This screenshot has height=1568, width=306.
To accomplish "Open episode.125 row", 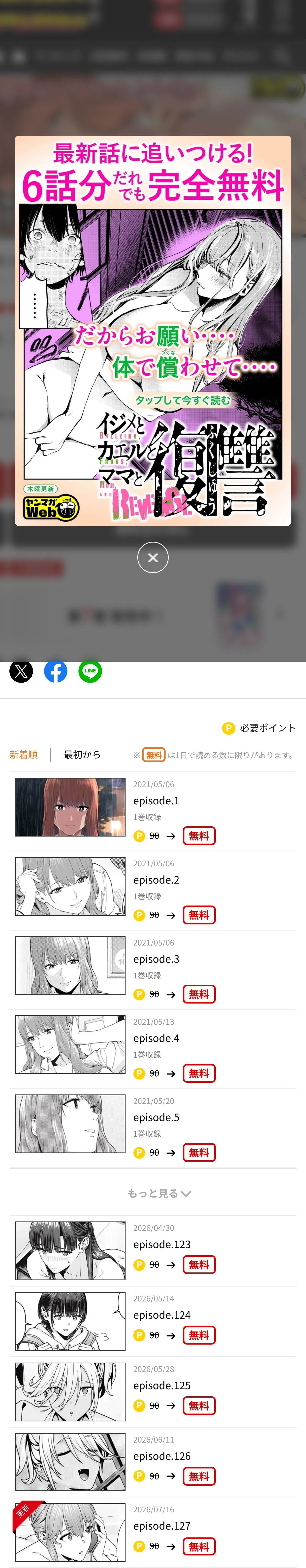I will (153, 1392).
